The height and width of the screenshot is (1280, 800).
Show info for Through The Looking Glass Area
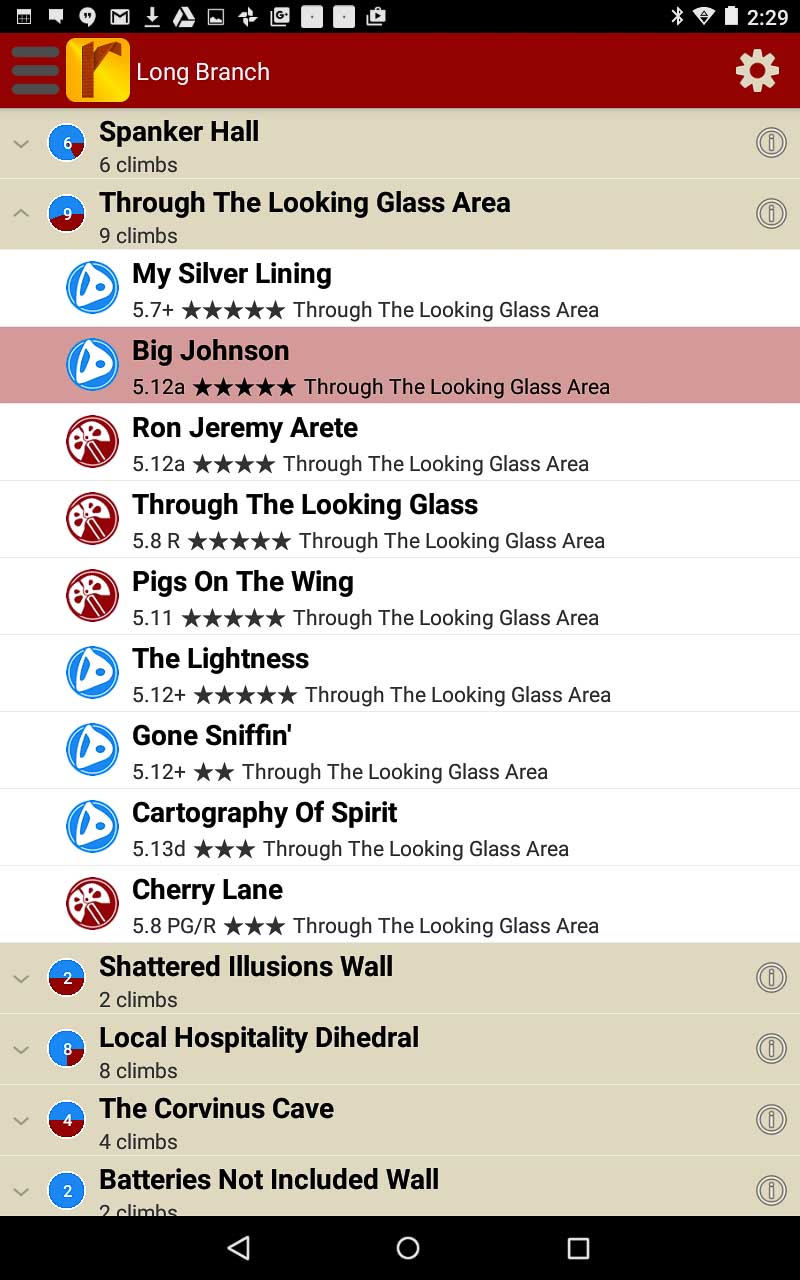771,213
